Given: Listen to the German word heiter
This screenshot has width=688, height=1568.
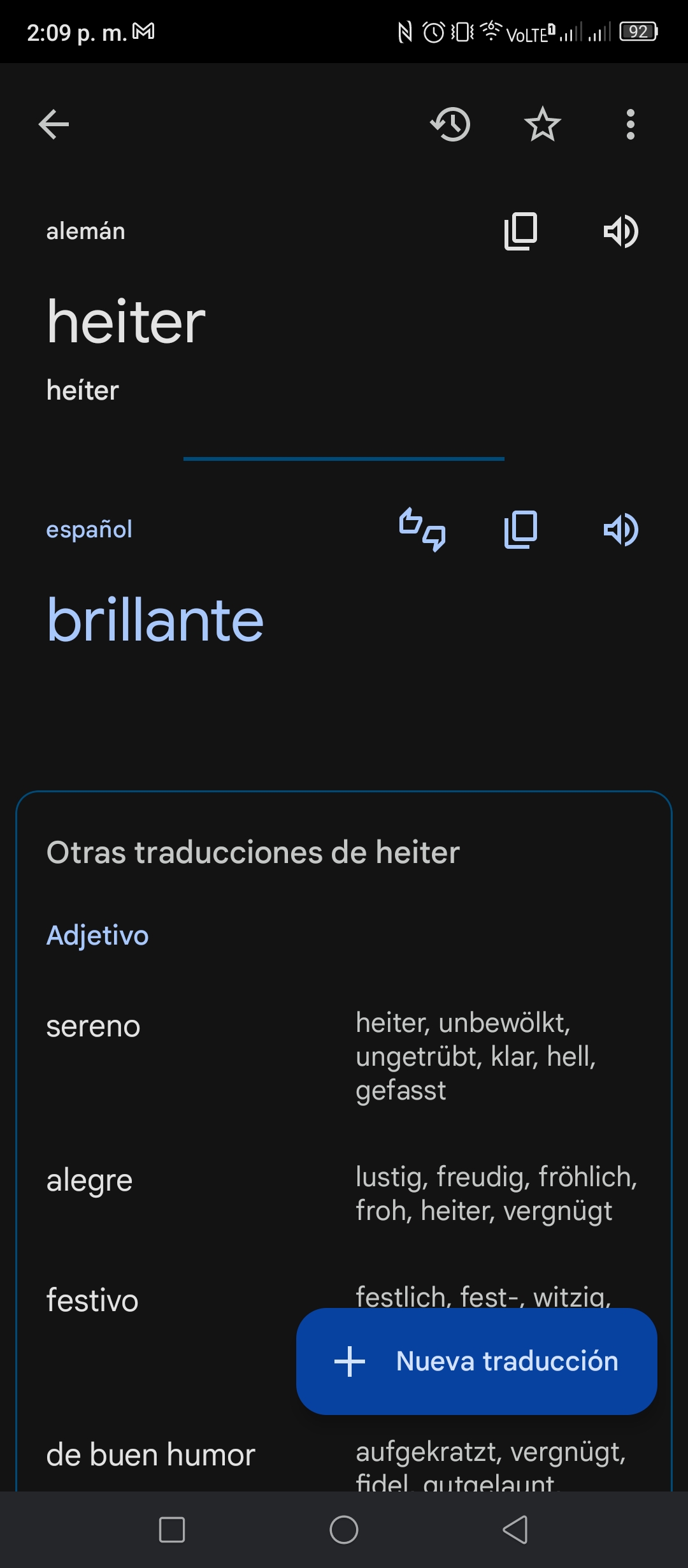Looking at the screenshot, I should (x=621, y=231).
